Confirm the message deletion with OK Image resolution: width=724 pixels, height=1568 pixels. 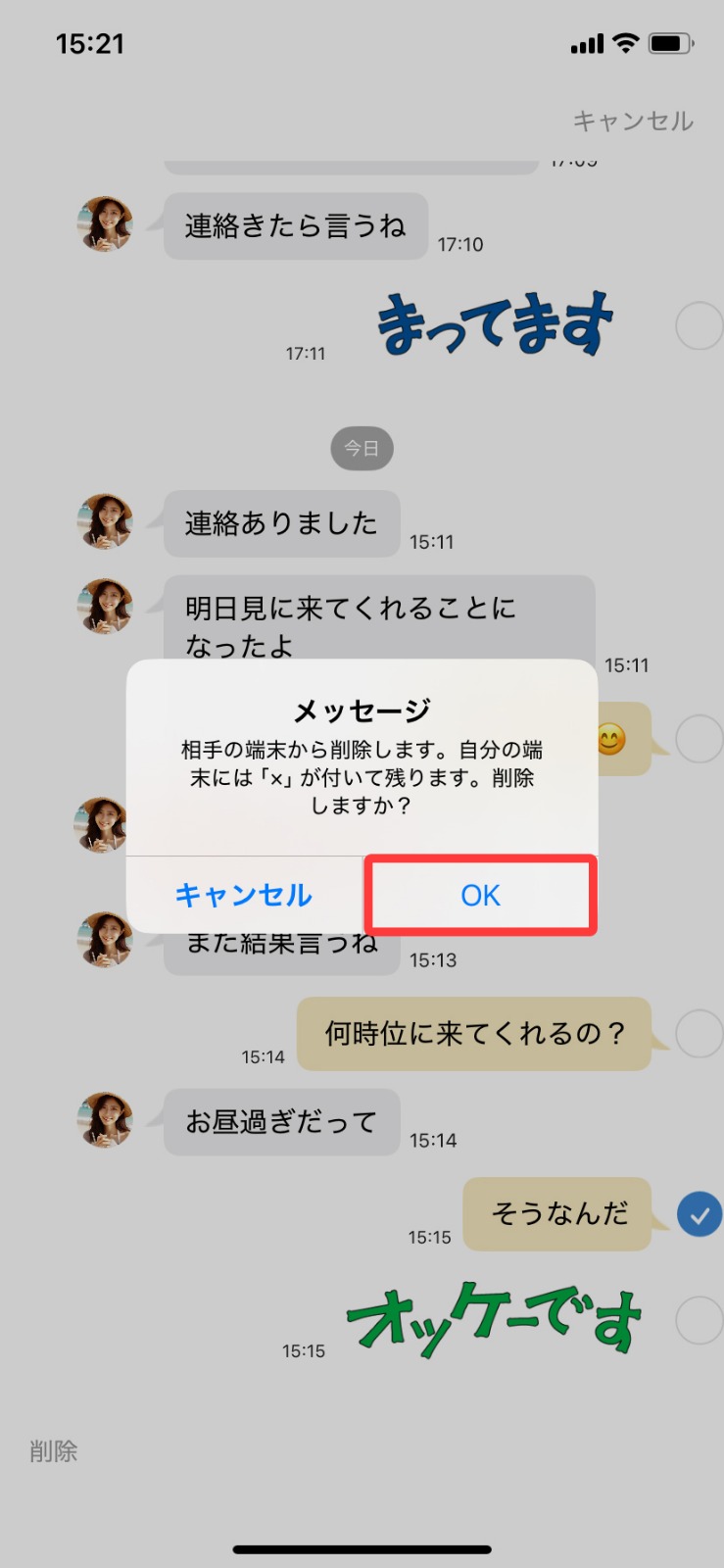480,895
